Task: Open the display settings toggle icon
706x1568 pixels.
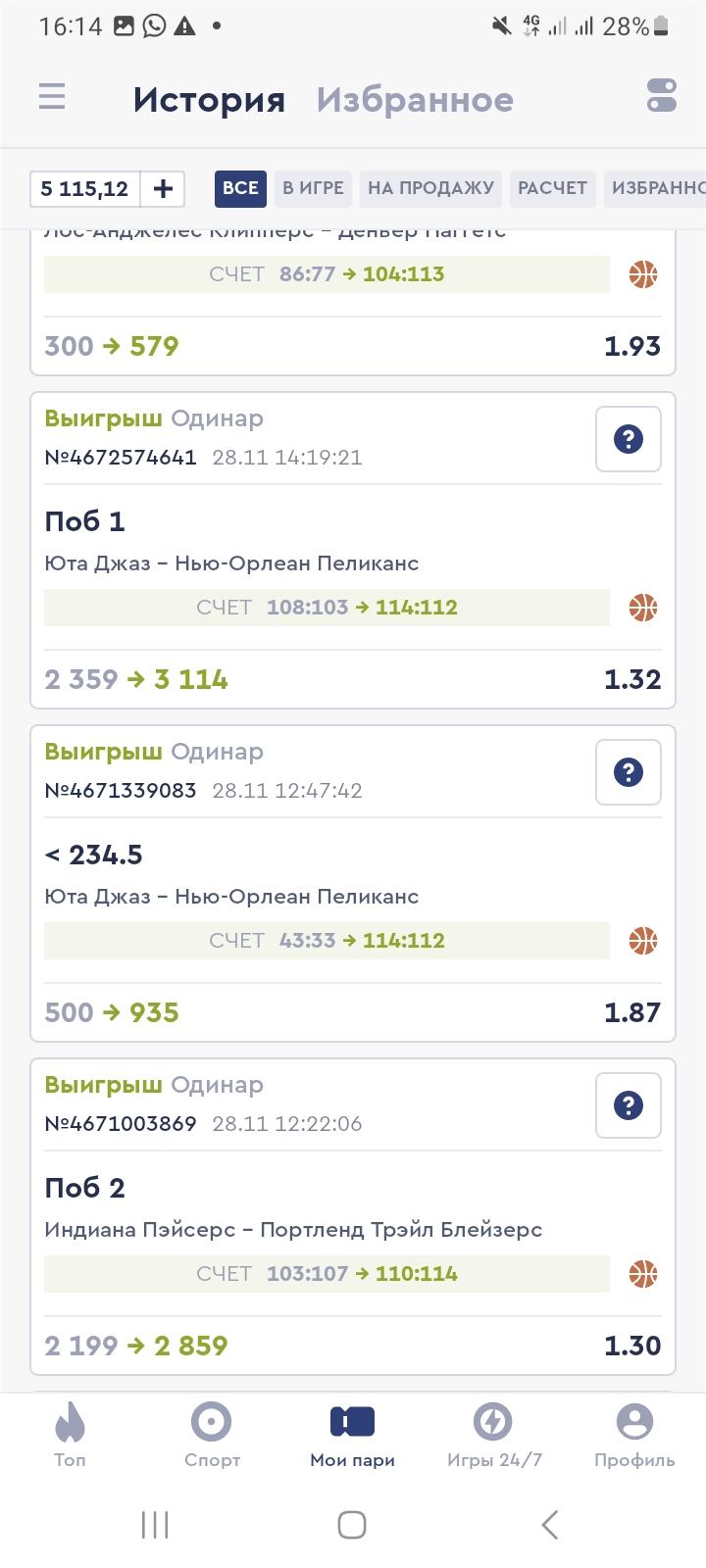Action: pyautogui.click(x=662, y=95)
